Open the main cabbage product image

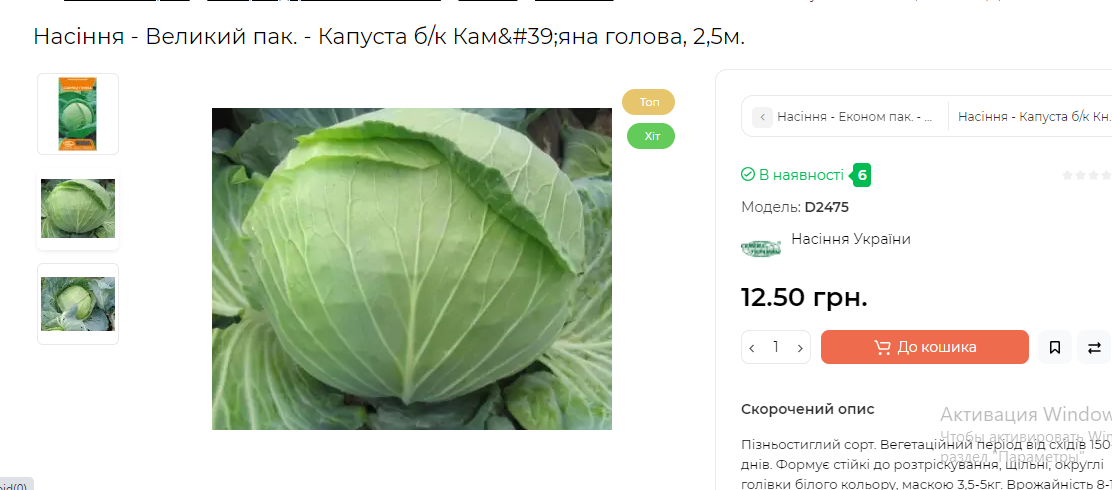click(x=411, y=268)
